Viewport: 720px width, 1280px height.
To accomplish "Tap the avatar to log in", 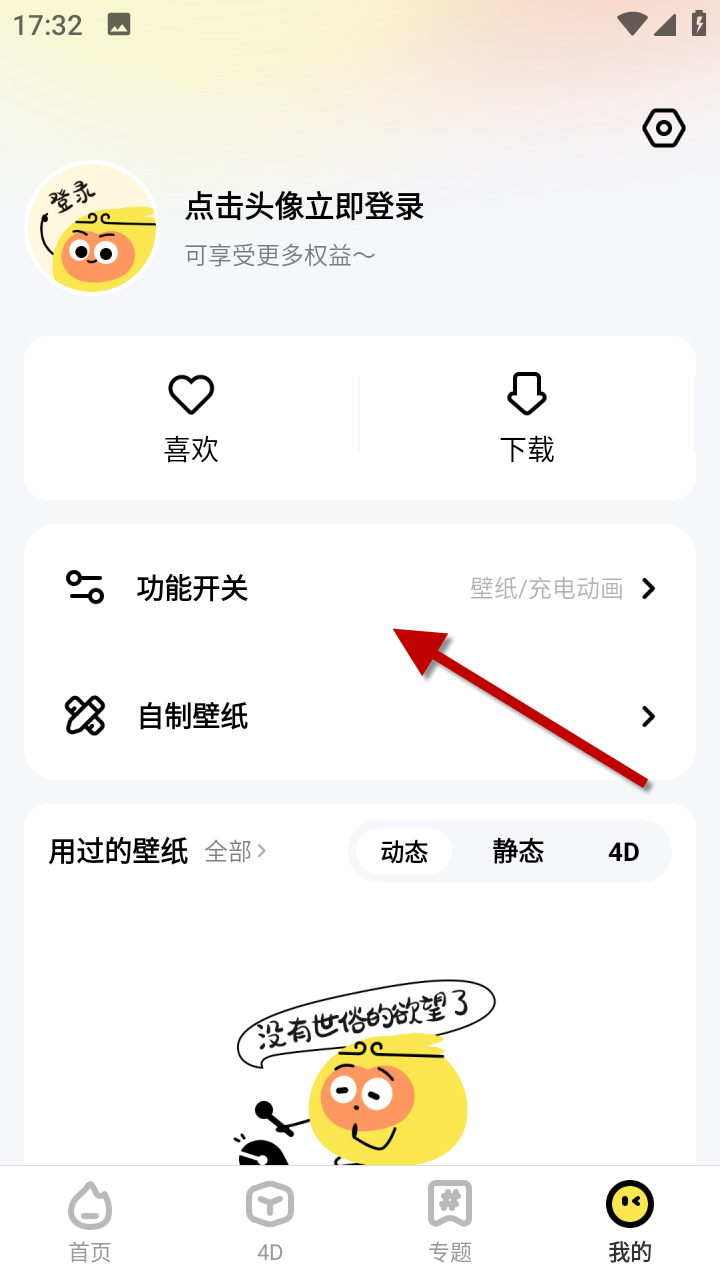I will [x=92, y=228].
